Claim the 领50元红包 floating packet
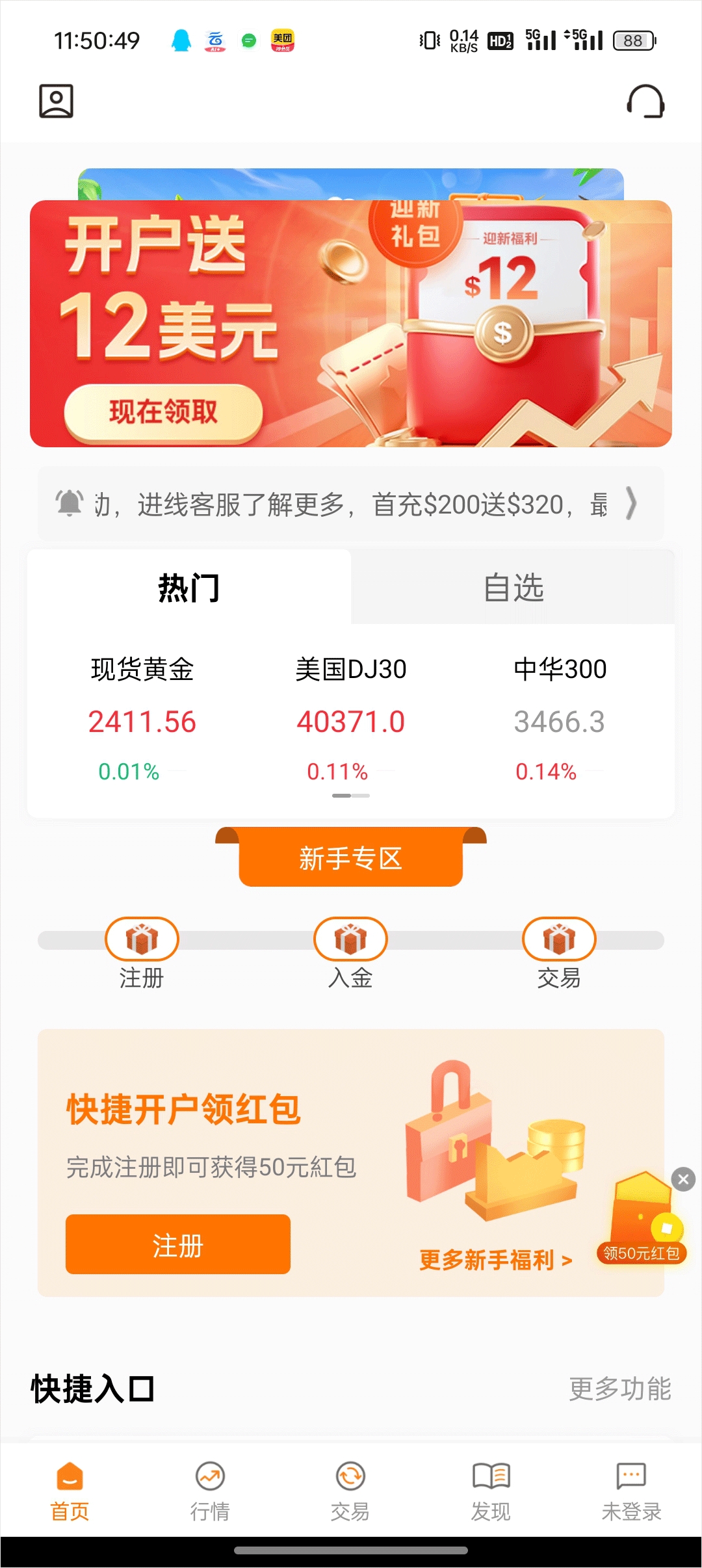Image resolution: width=702 pixels, height=1568 pixels. 642,1222
